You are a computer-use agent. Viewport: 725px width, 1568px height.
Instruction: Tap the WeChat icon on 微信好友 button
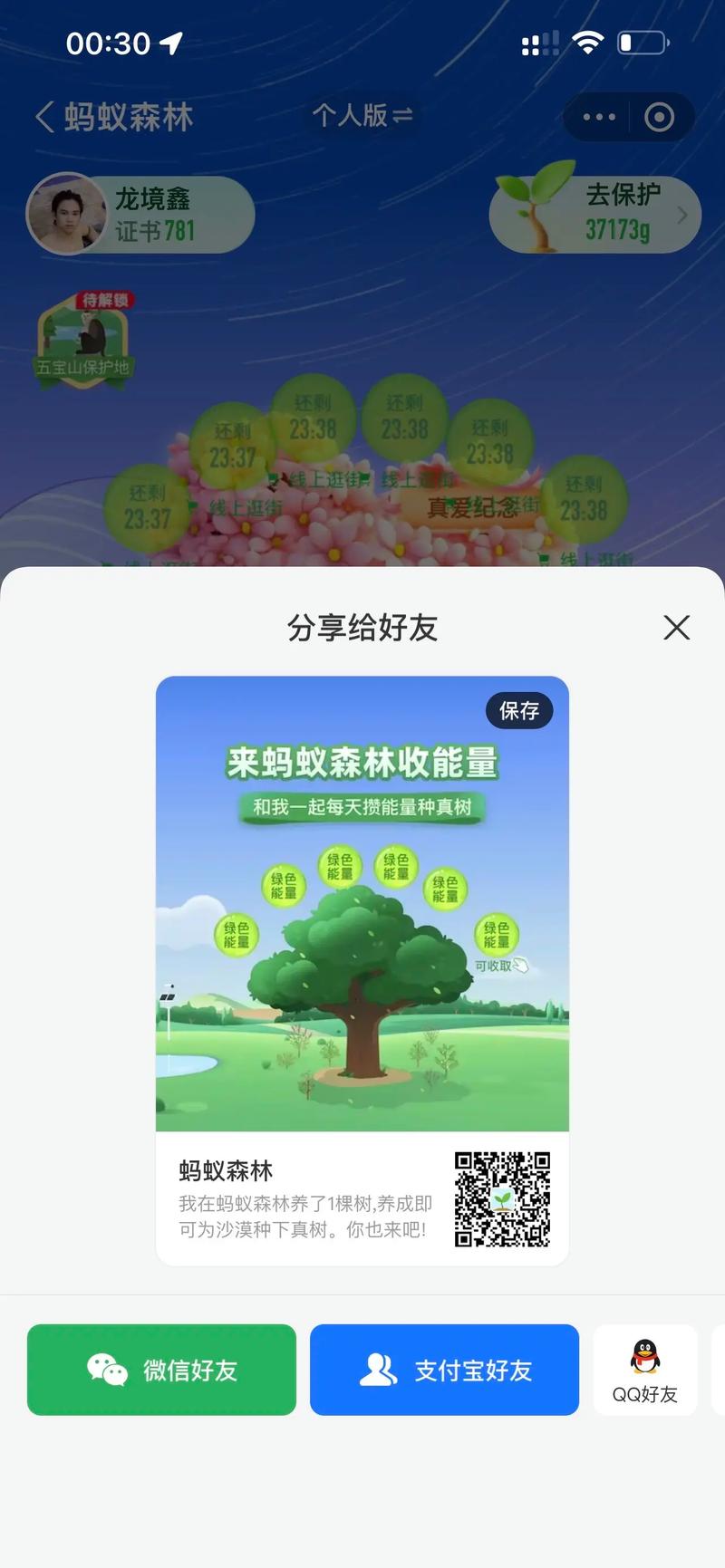(108, 1371)
